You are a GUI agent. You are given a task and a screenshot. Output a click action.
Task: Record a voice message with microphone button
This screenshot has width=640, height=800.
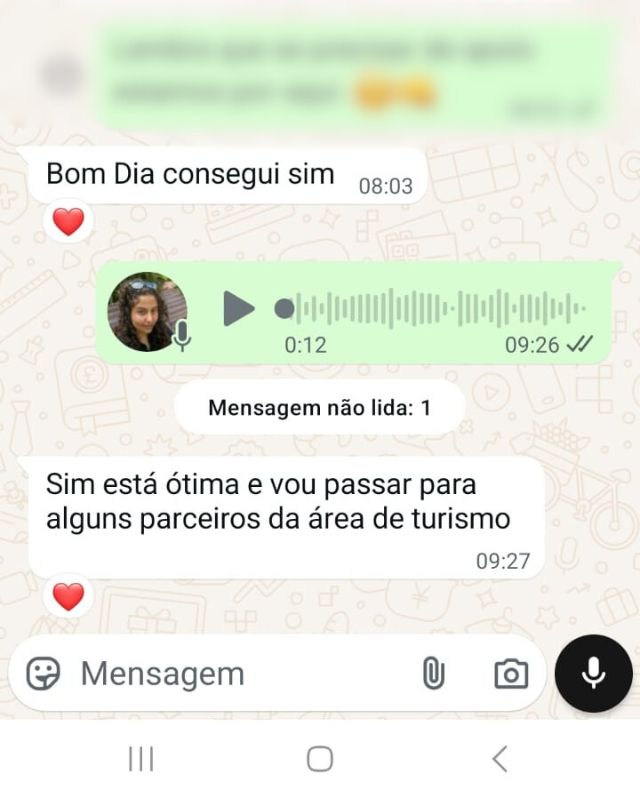pyautogui.click(x=594, y=674)
